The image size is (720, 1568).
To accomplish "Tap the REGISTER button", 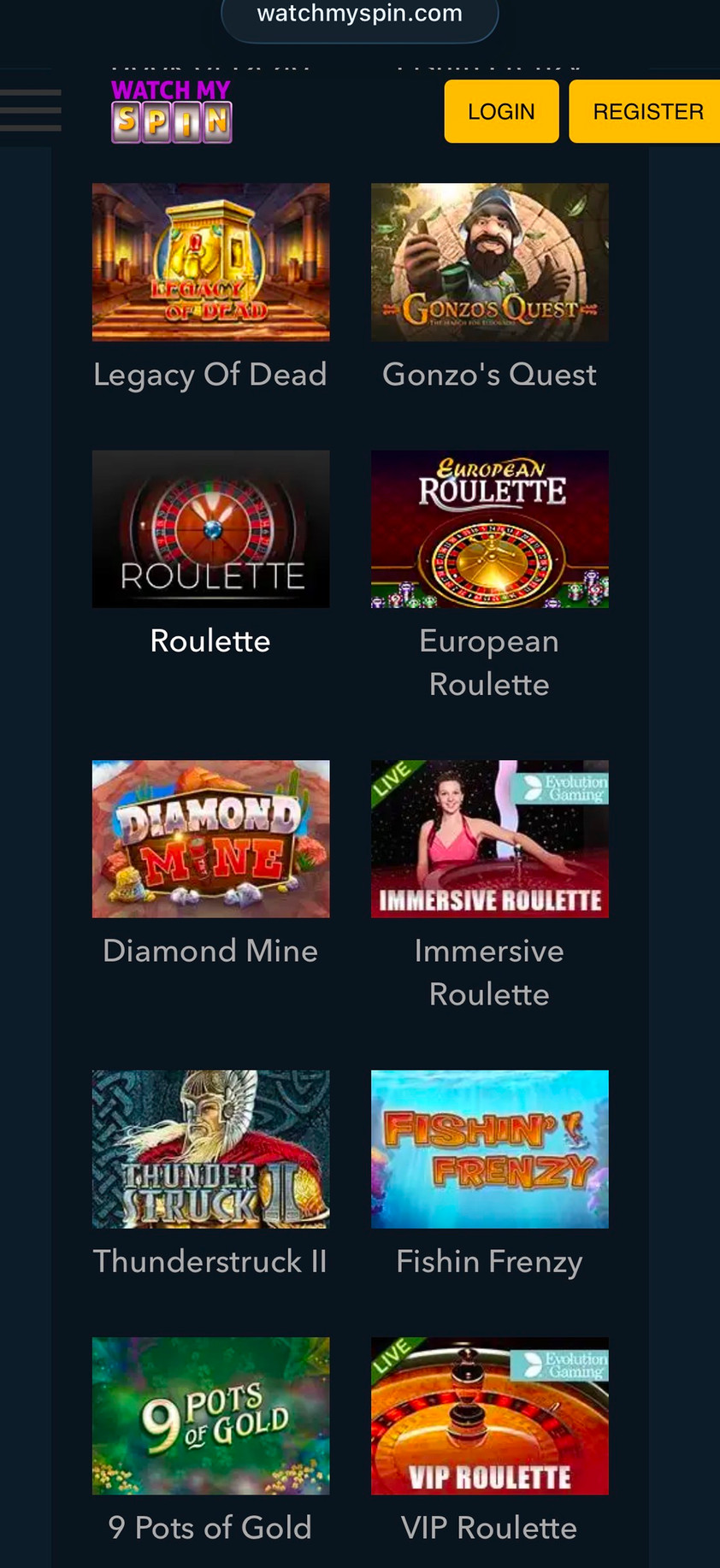I will pos(646,111).
